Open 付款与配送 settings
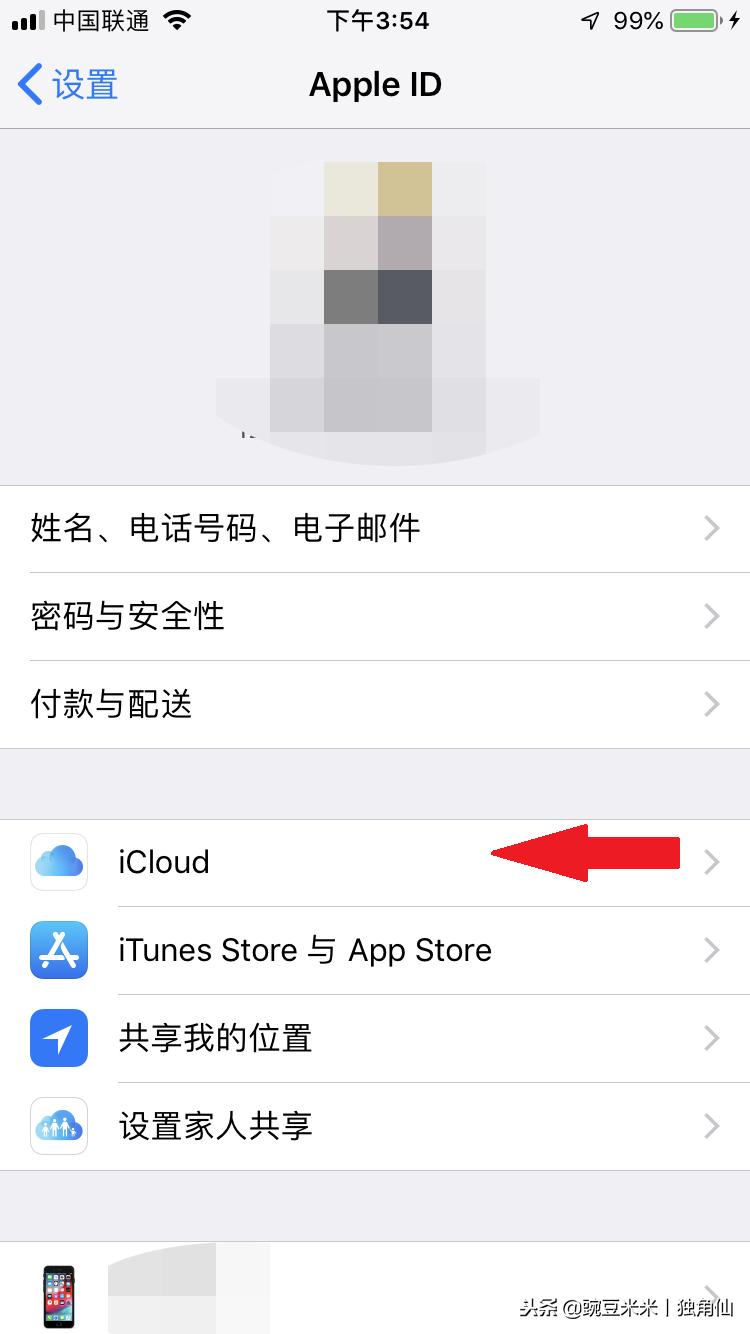Image resolution: width=750 pixels, height=1334 pixels. coord(375,704)
